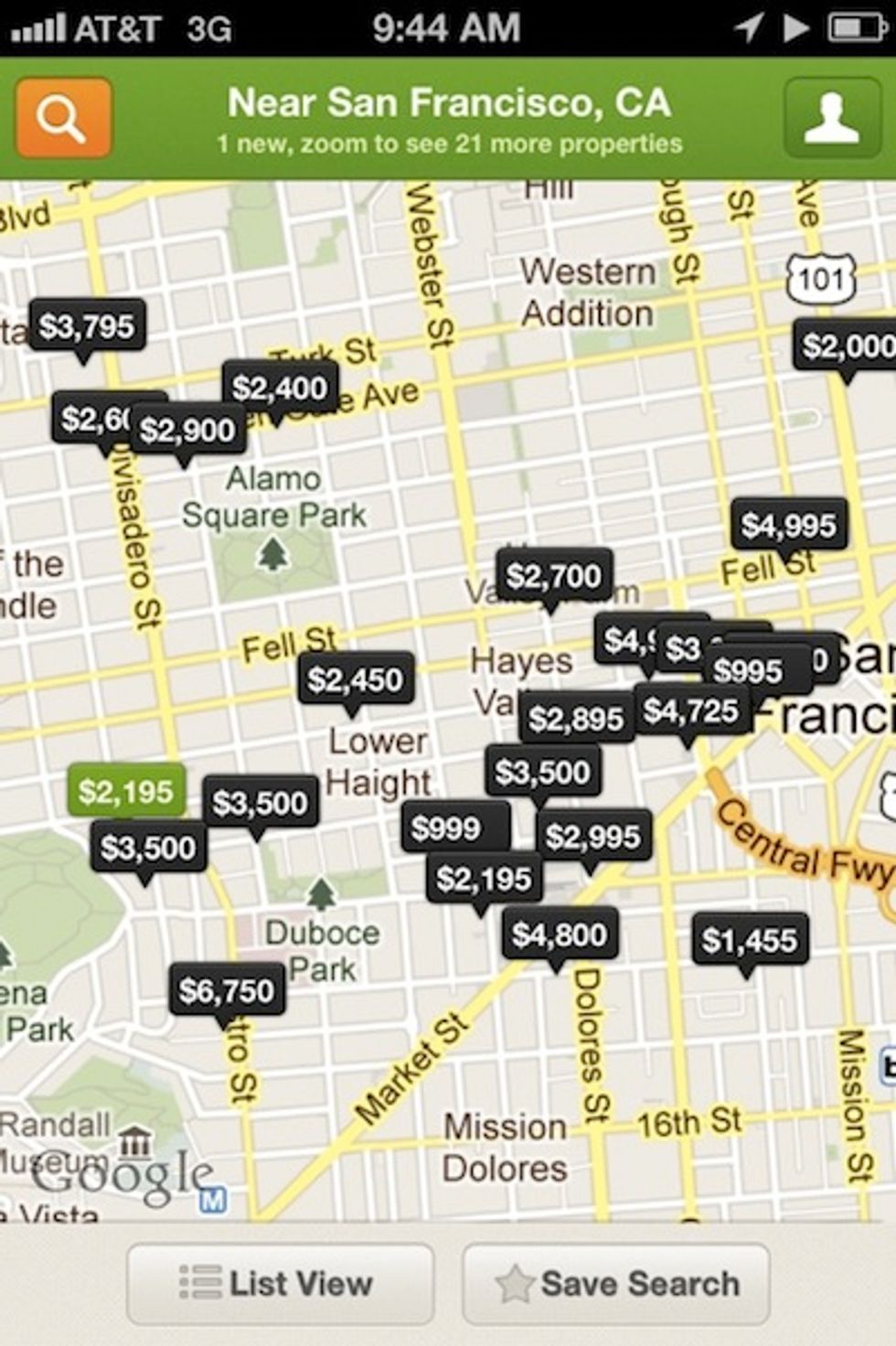The image size is (896, 1346).
Task: Select the $4,800 property pin
Action: (x=559, y=934)
